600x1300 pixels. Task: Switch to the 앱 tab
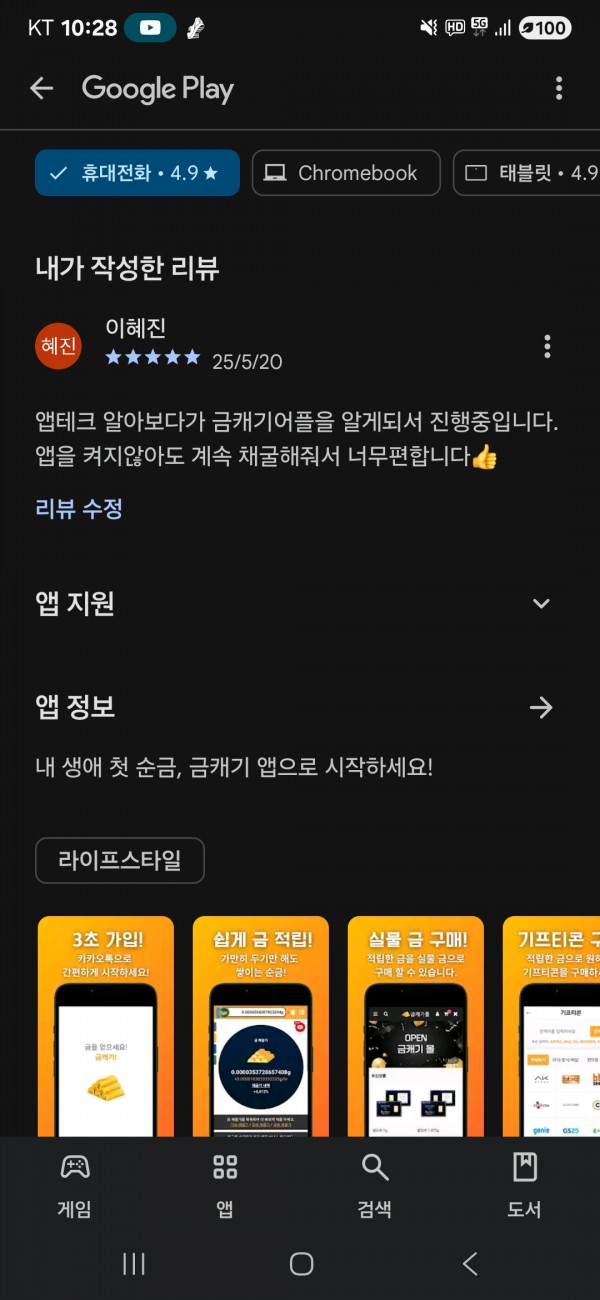click(x=225, y=1185)
